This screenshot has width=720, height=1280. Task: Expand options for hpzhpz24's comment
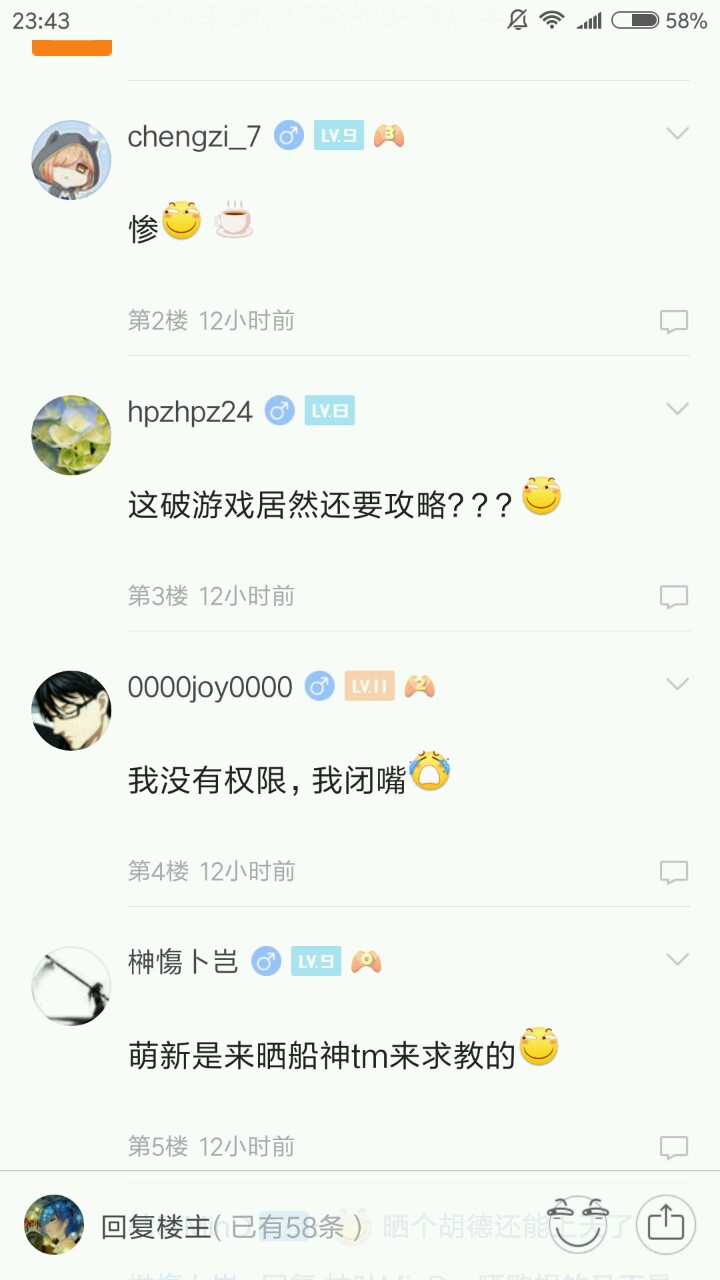tap(678, 409)
